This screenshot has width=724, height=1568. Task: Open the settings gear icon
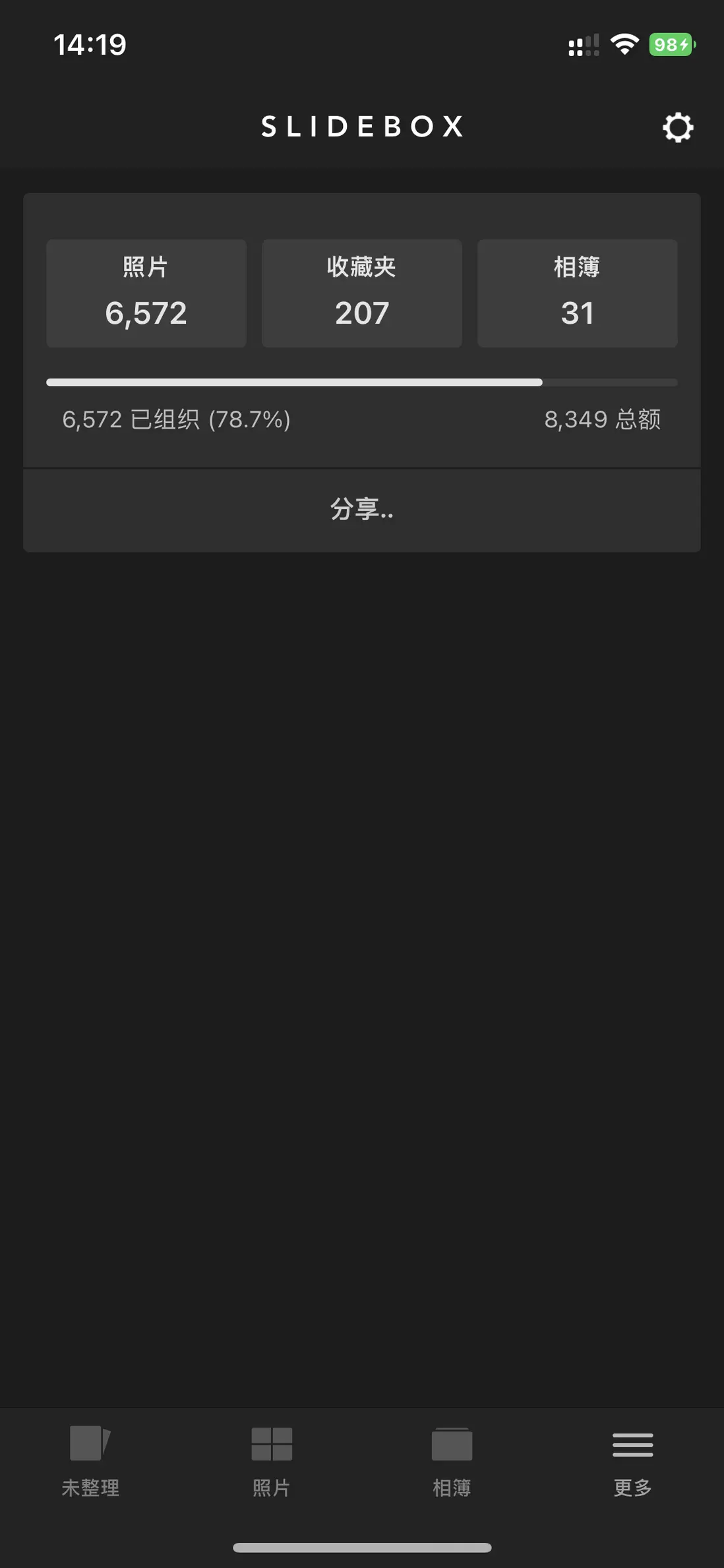[677, 127]
